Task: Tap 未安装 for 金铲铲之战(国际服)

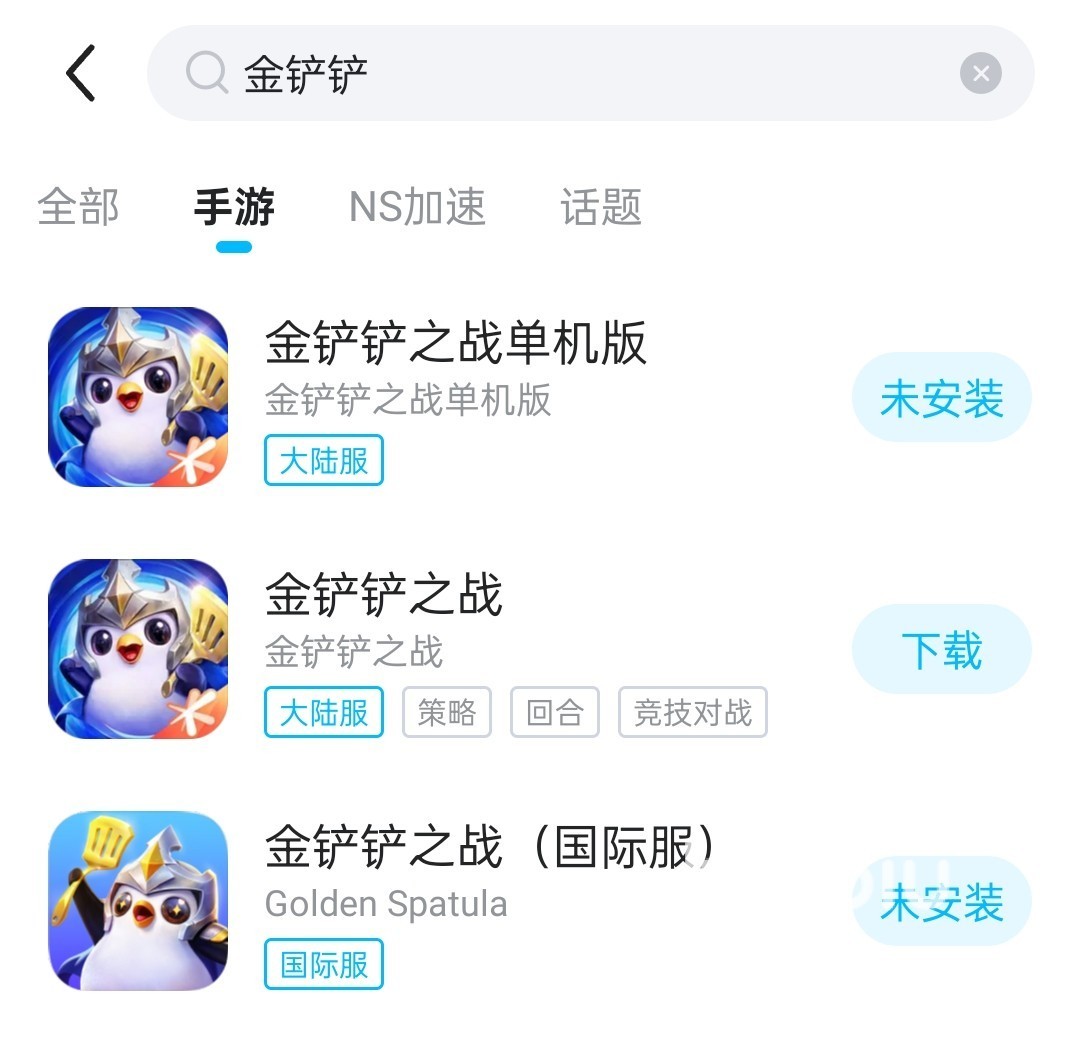Action: tap(942, 902)
